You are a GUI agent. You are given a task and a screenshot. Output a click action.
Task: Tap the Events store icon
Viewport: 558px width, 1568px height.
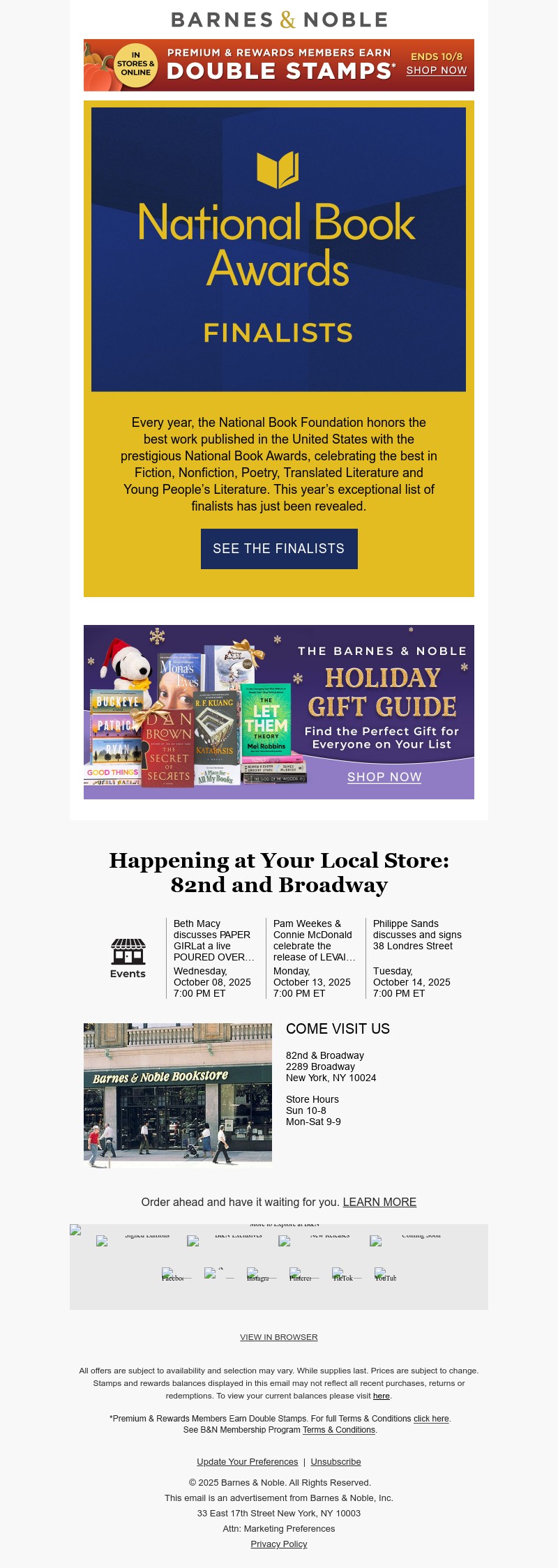point(128,951)
